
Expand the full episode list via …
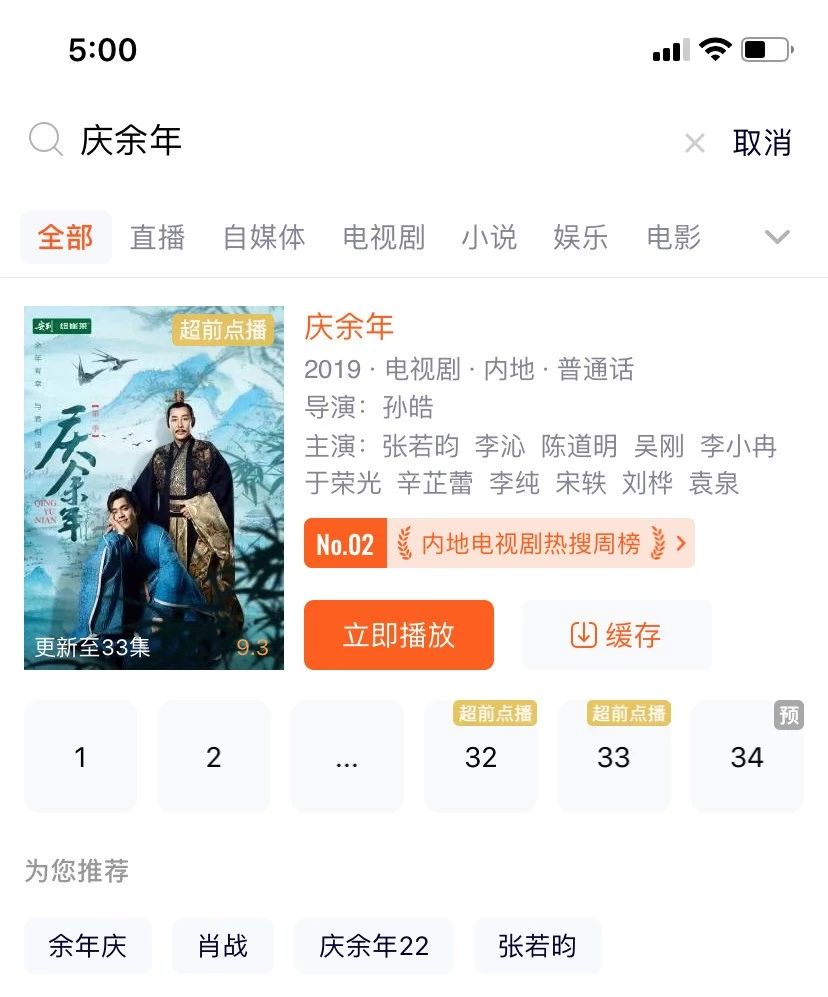(x=347, y=757)
